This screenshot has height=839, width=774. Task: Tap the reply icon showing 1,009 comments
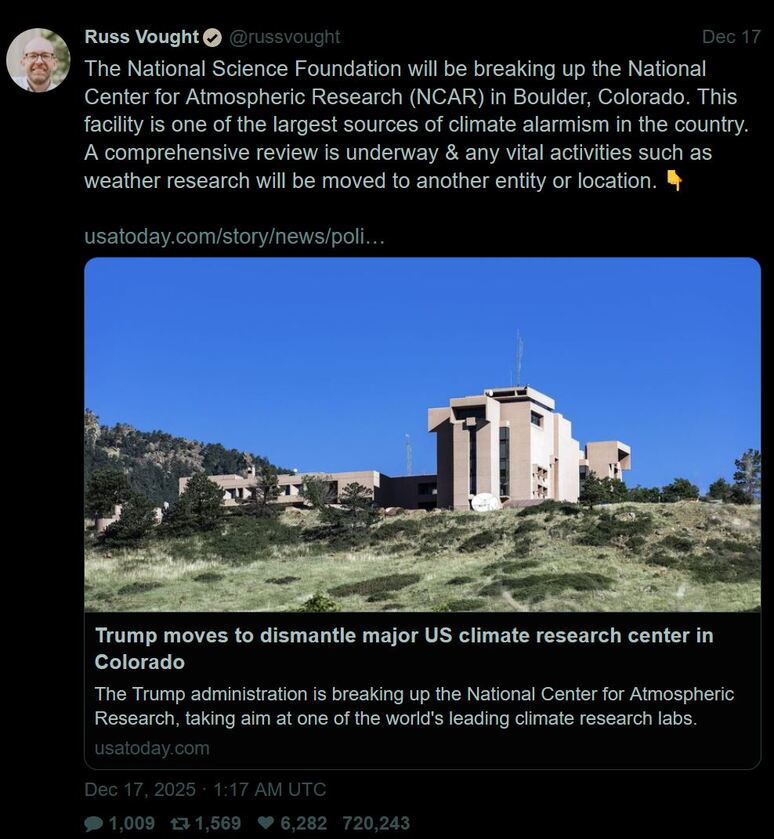point(94,823)
